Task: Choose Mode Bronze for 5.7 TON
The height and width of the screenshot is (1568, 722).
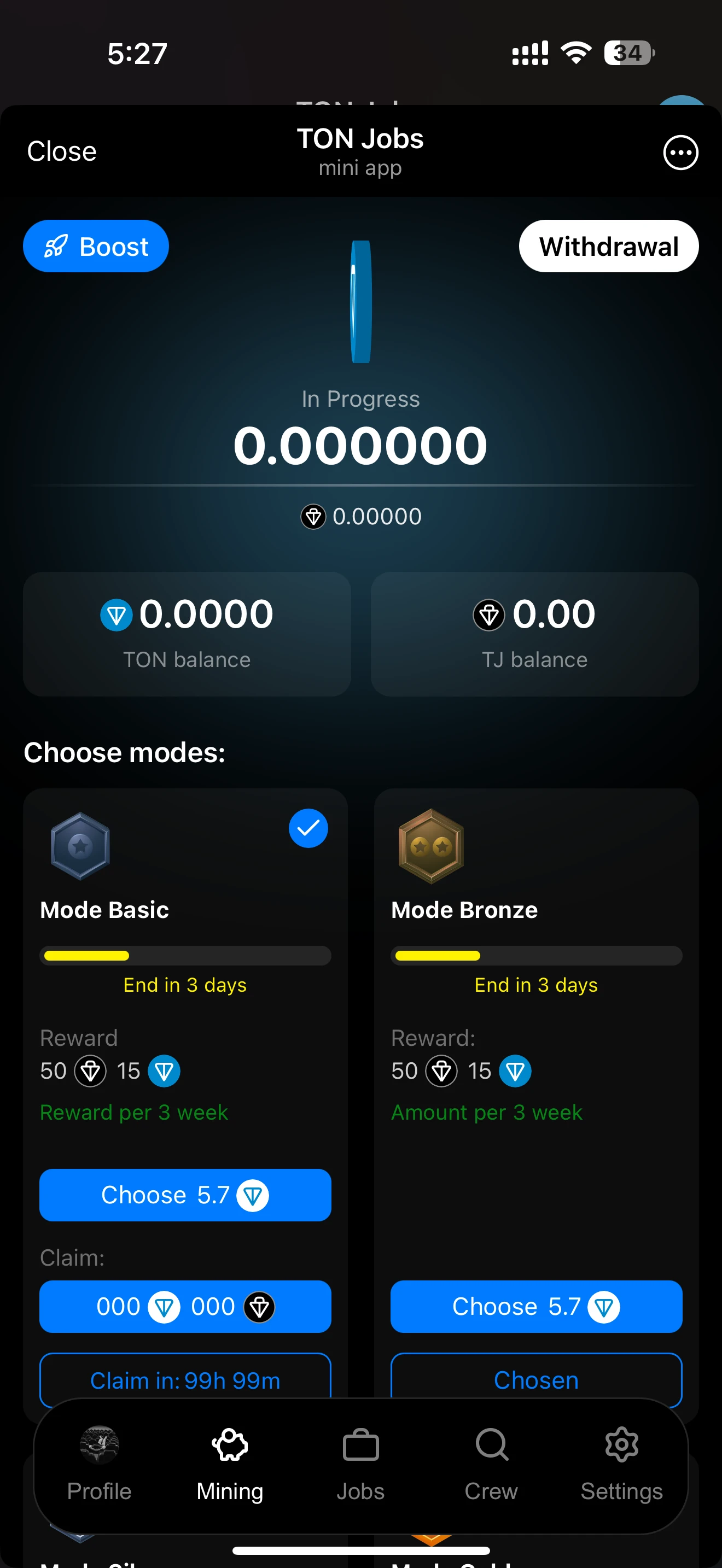Action: point(535,1306)
